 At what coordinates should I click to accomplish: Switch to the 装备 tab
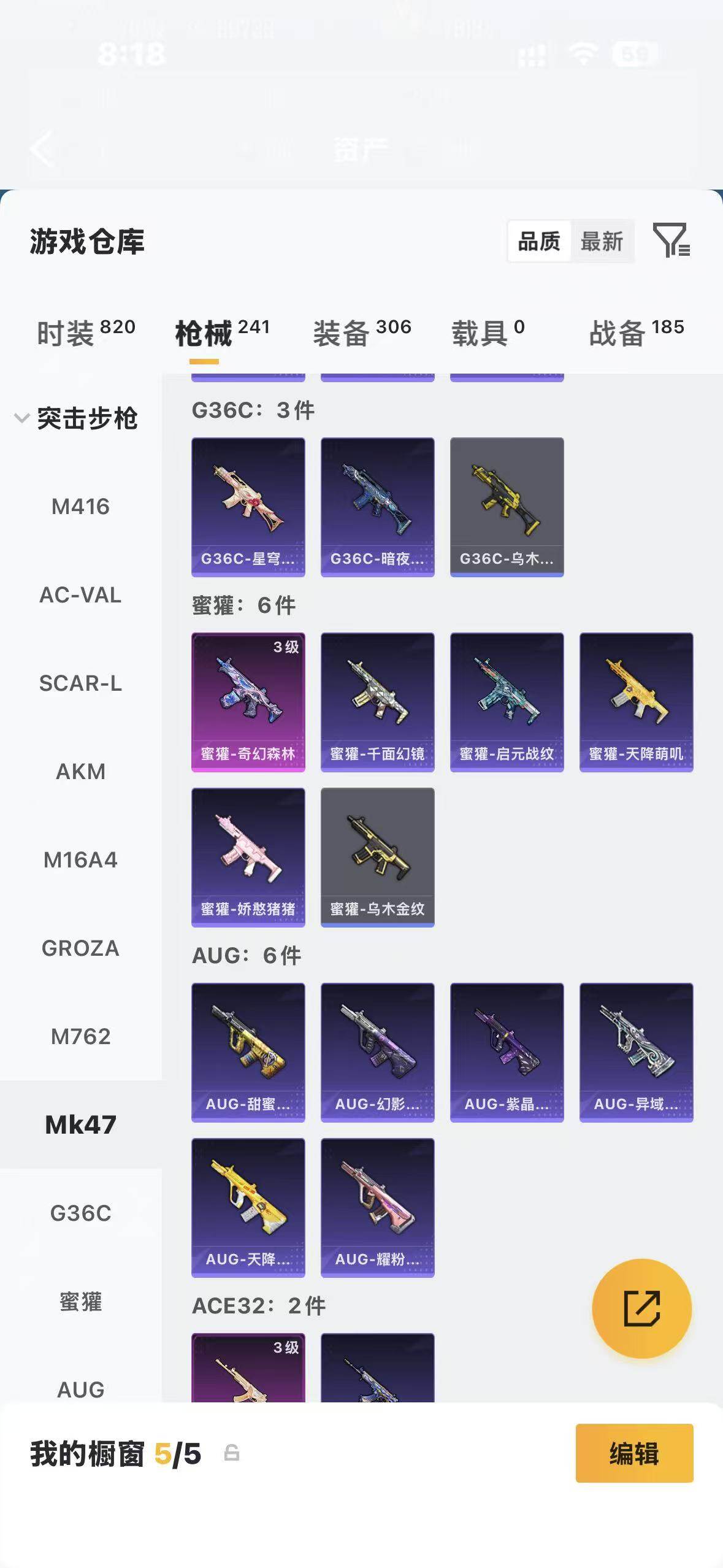(x=362, y=333)
